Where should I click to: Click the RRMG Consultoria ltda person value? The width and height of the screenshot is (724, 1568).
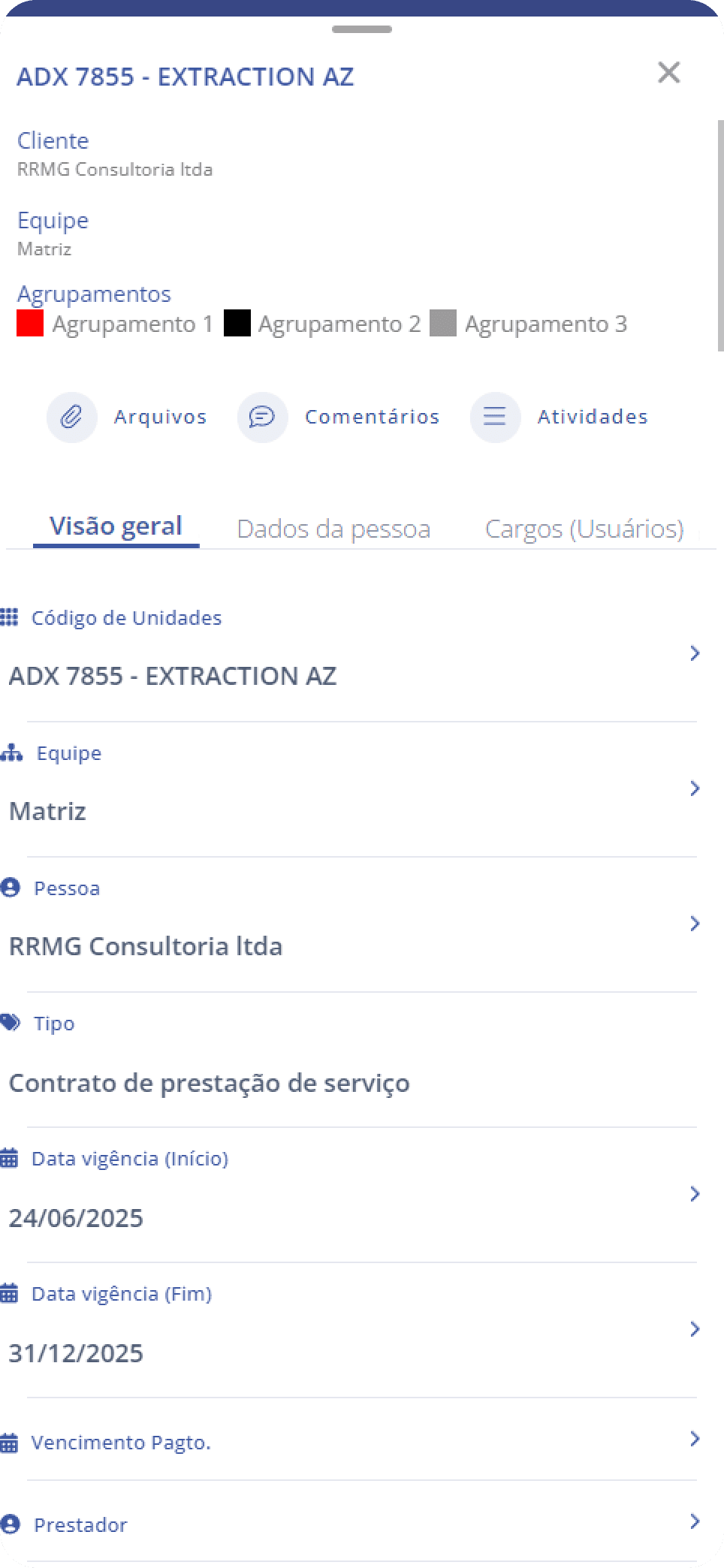click(x=145, y=946)
